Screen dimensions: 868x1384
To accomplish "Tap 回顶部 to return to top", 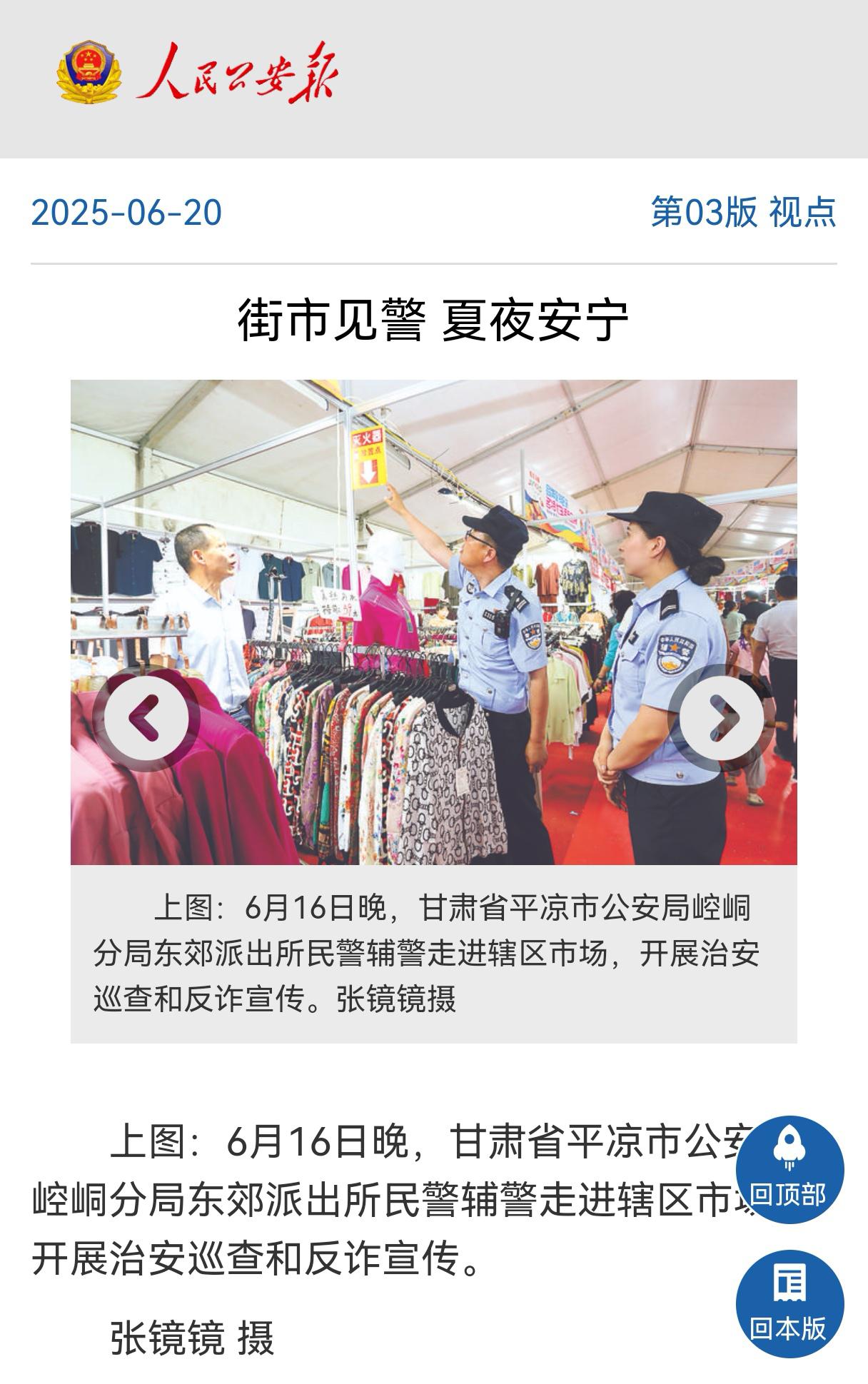I will [x=789, y=1170].
